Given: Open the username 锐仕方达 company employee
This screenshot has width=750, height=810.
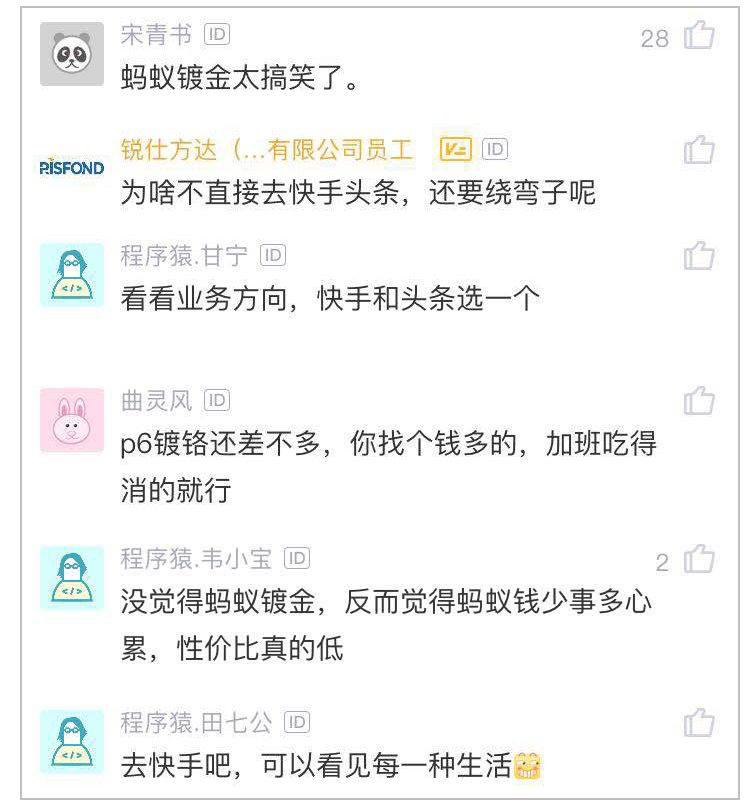Looking at the screenshot, I should [266, 150].
